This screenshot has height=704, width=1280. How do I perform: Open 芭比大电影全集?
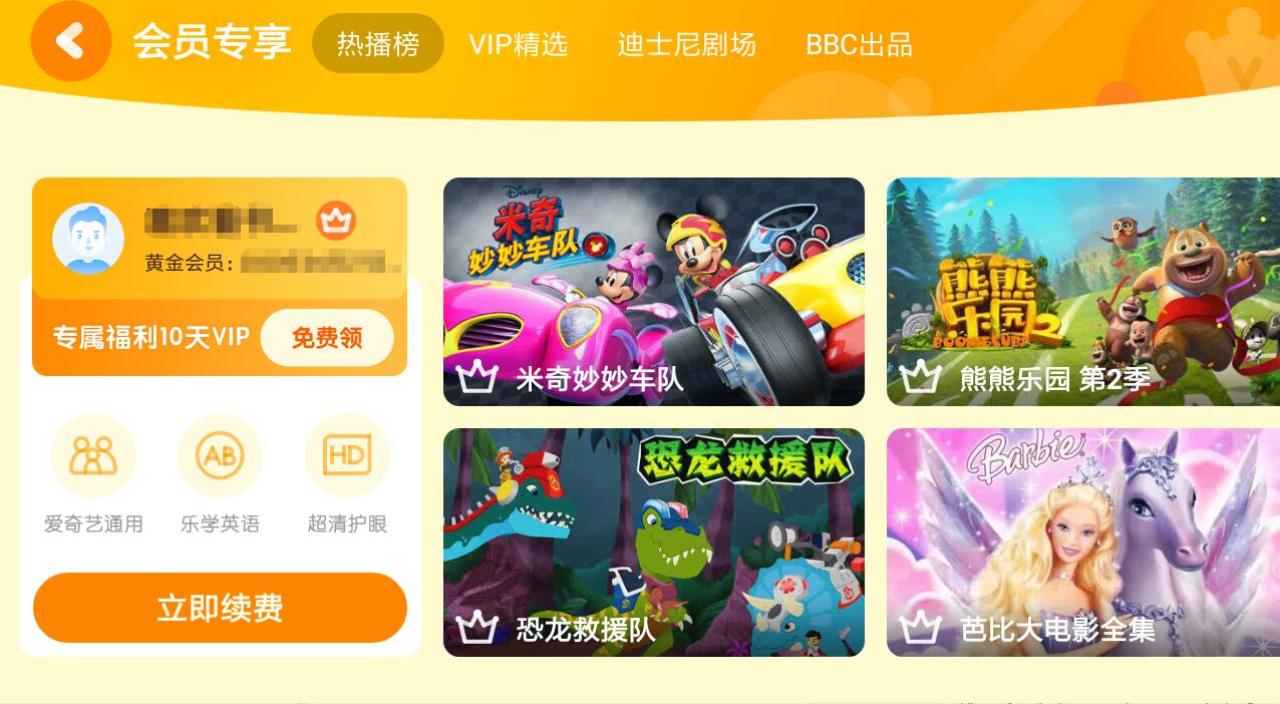click(x=1083, y=542)
